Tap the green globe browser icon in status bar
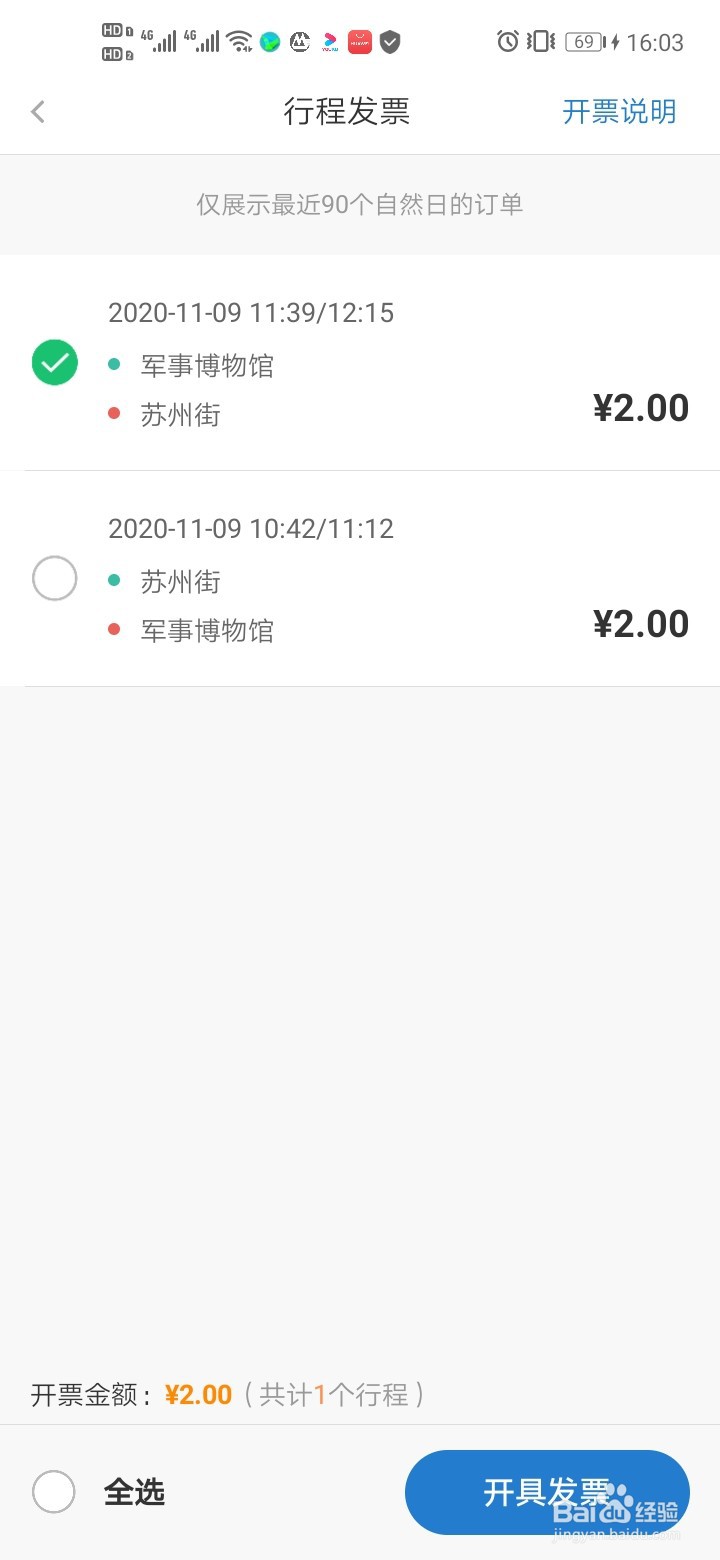This screenshot has height=1560, width=720. point(269,42)
